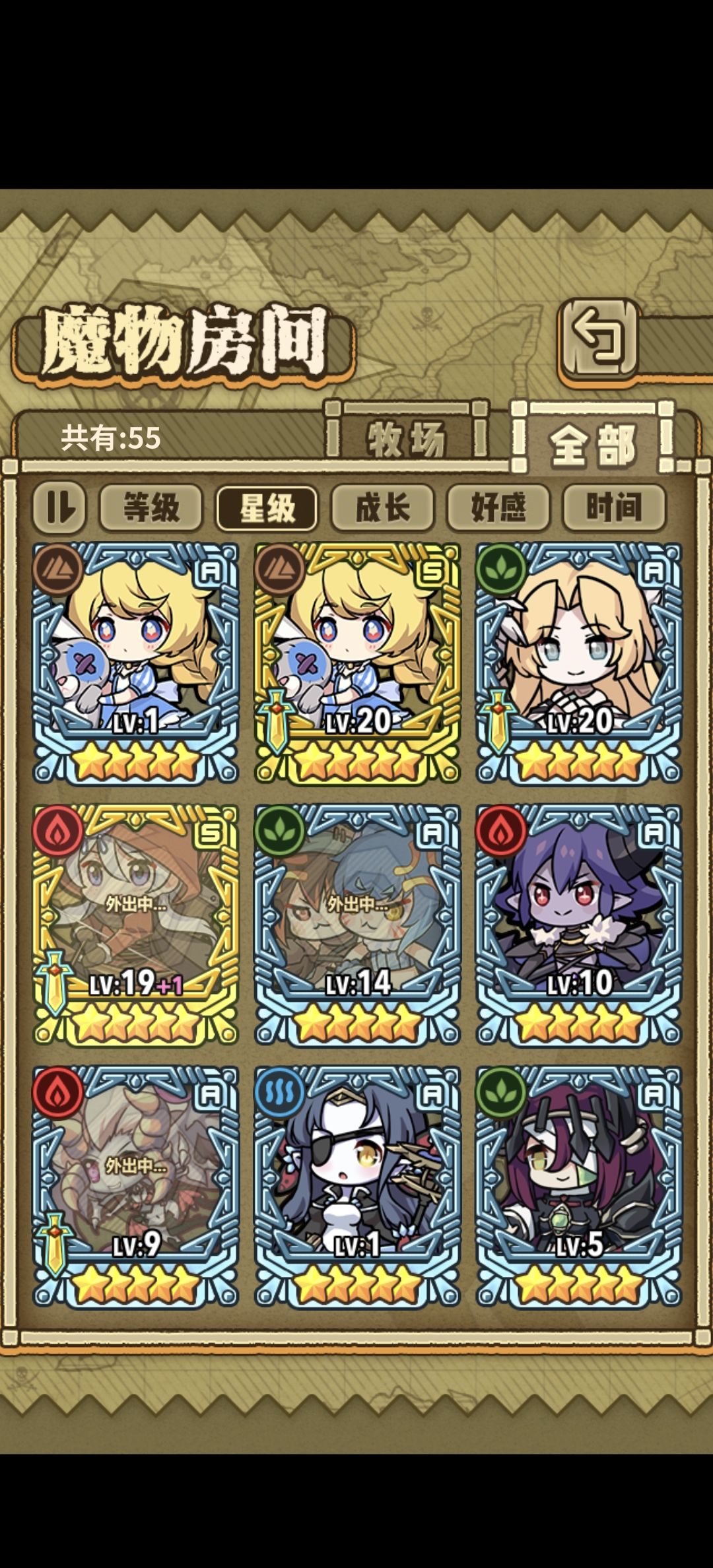
Task: Open the LV:5 monster card
Action: pos(579,1187)
